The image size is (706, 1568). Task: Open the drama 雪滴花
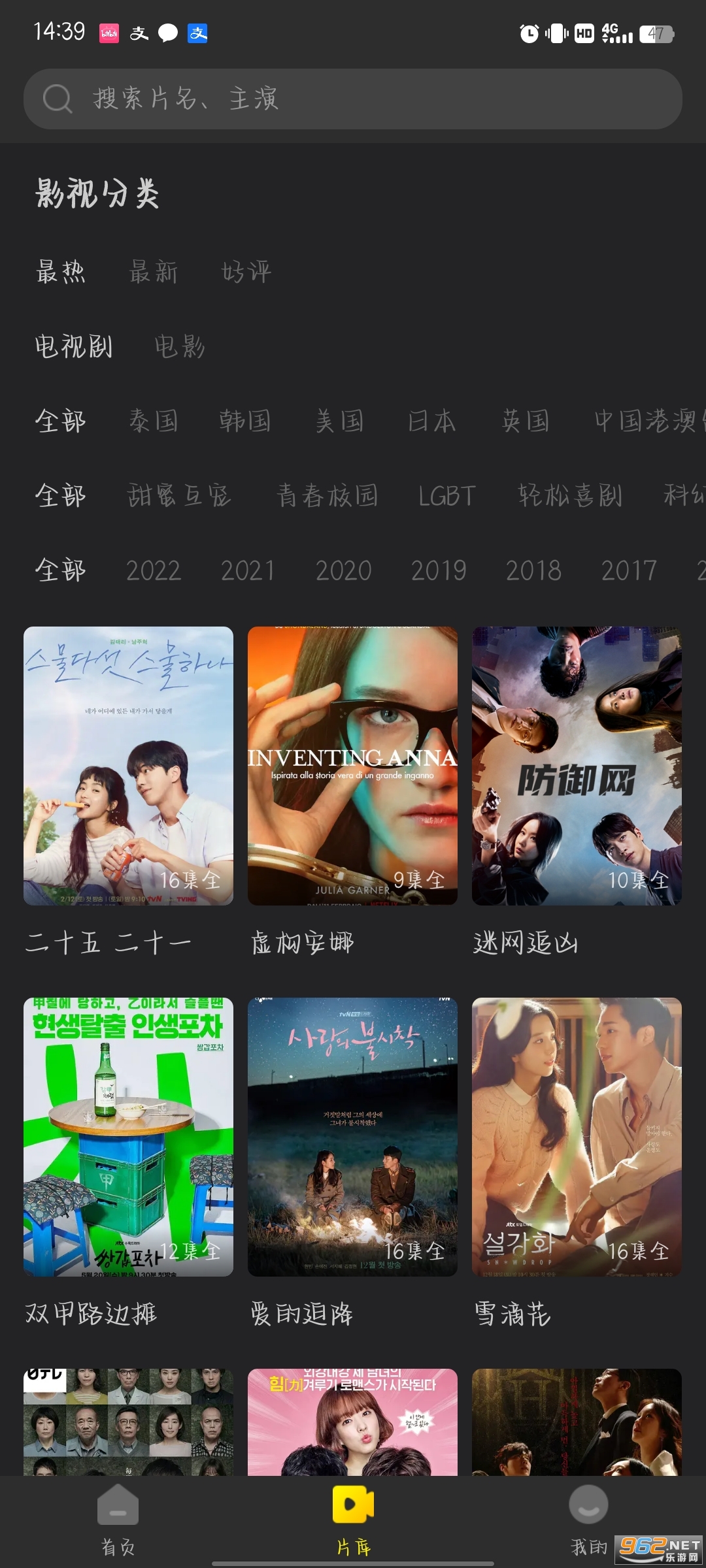pos(577,1137)
